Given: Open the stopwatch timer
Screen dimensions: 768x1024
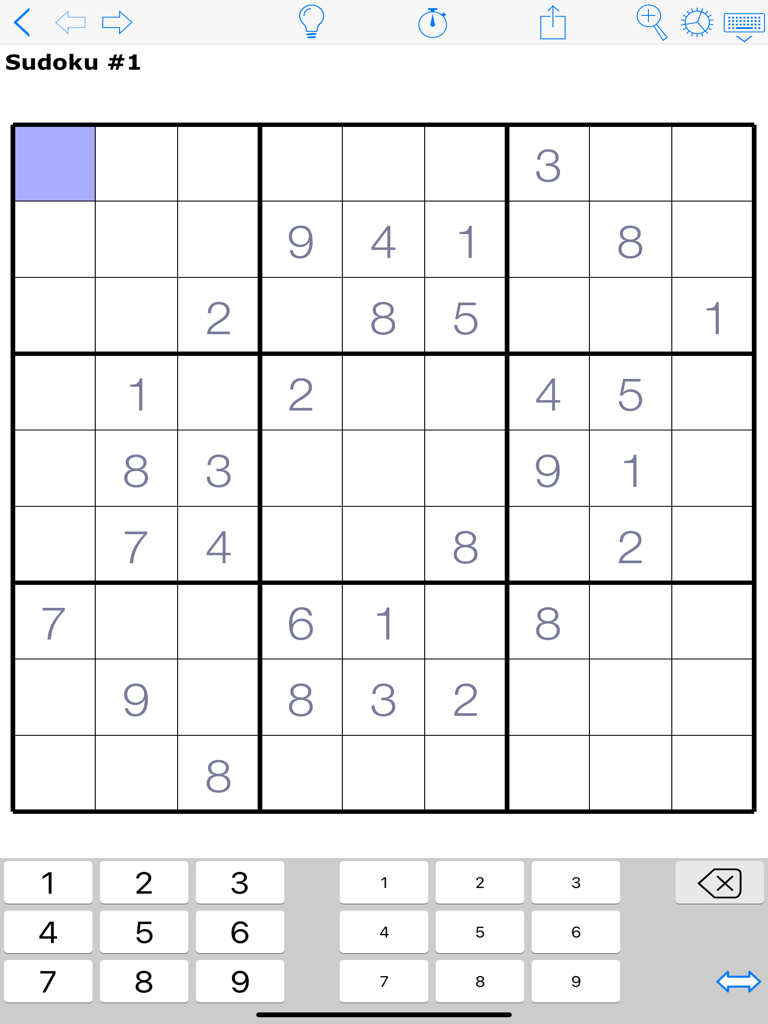Looking at the screenshot, I should (432, 22).
